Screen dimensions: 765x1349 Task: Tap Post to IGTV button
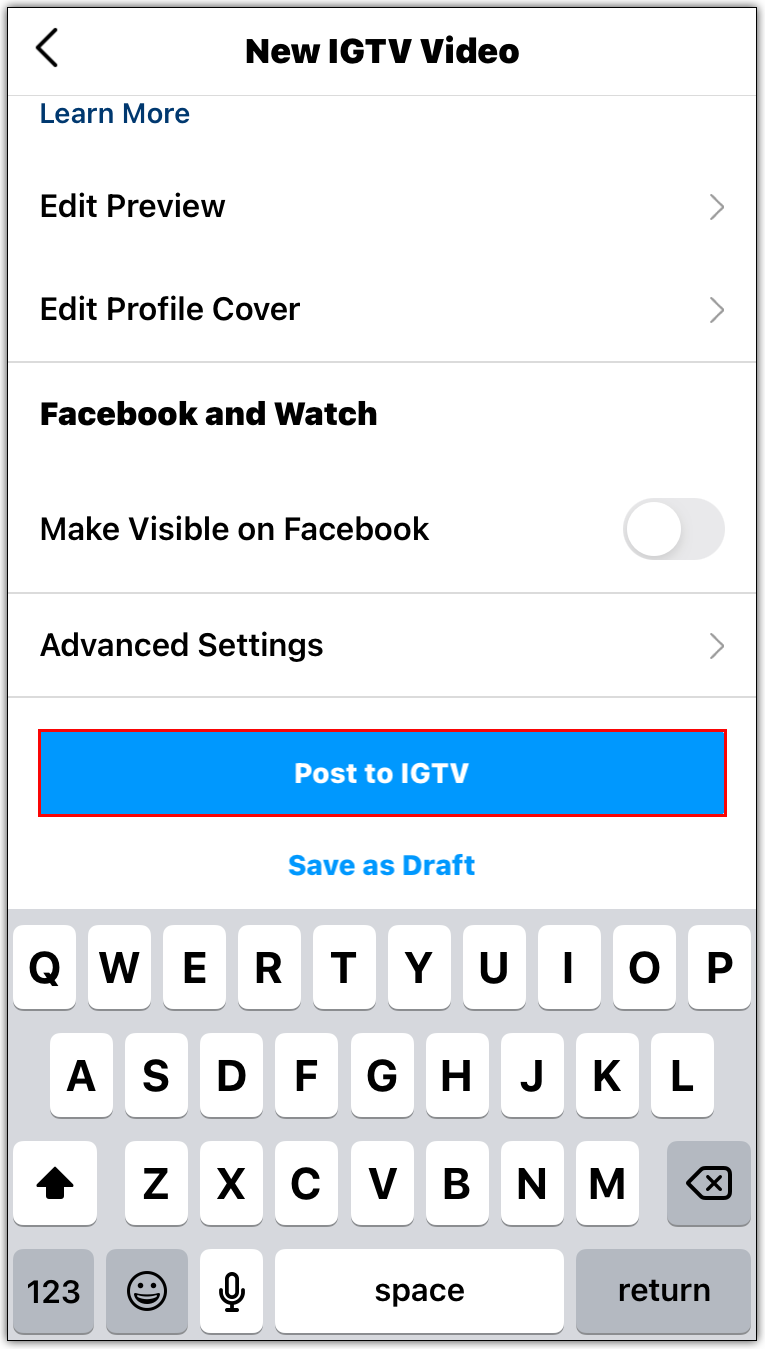[382, 773]
